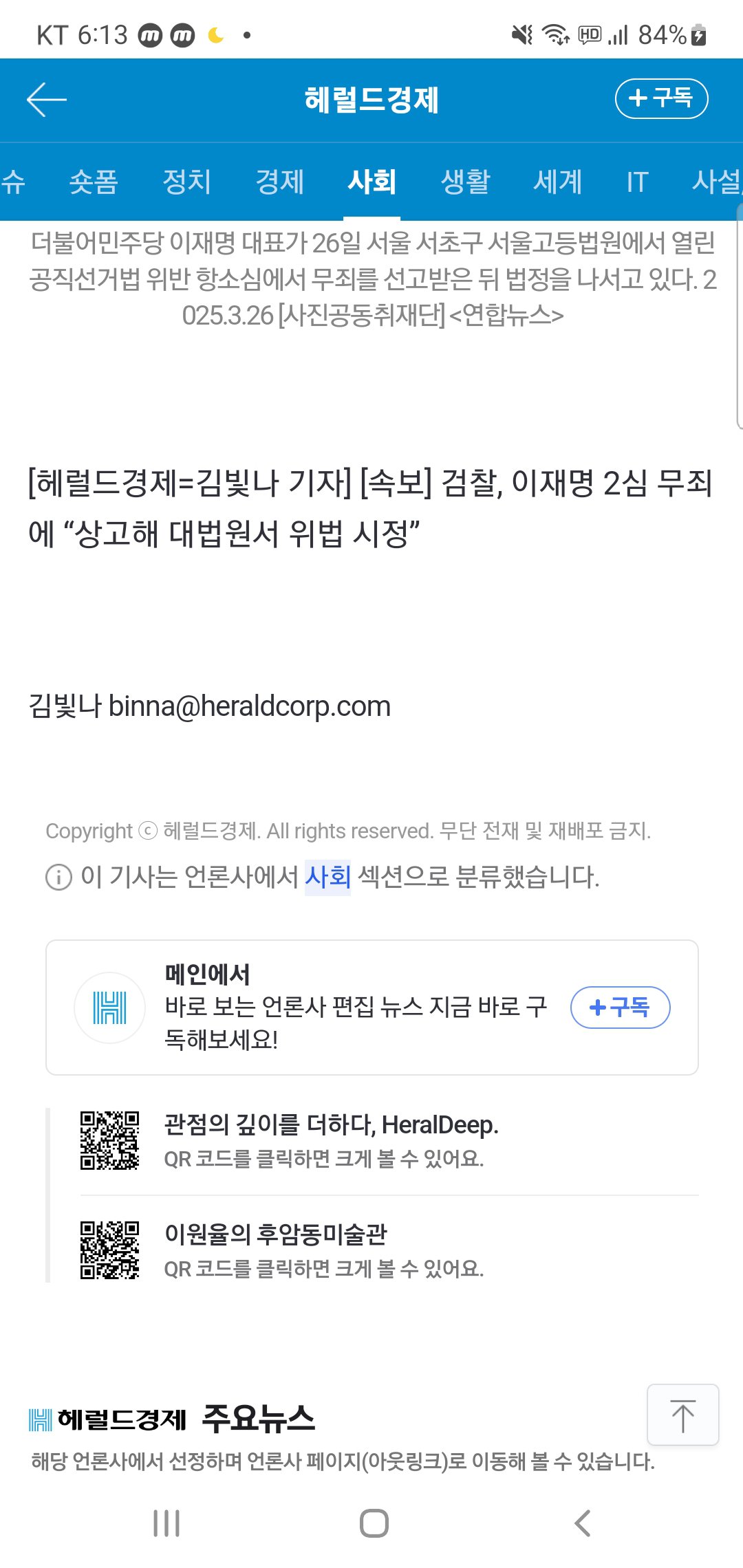Jump to top with the up-arrow button
Image resolution: width=743 pixels, height=1568 pixels.
click(682, 1415)
